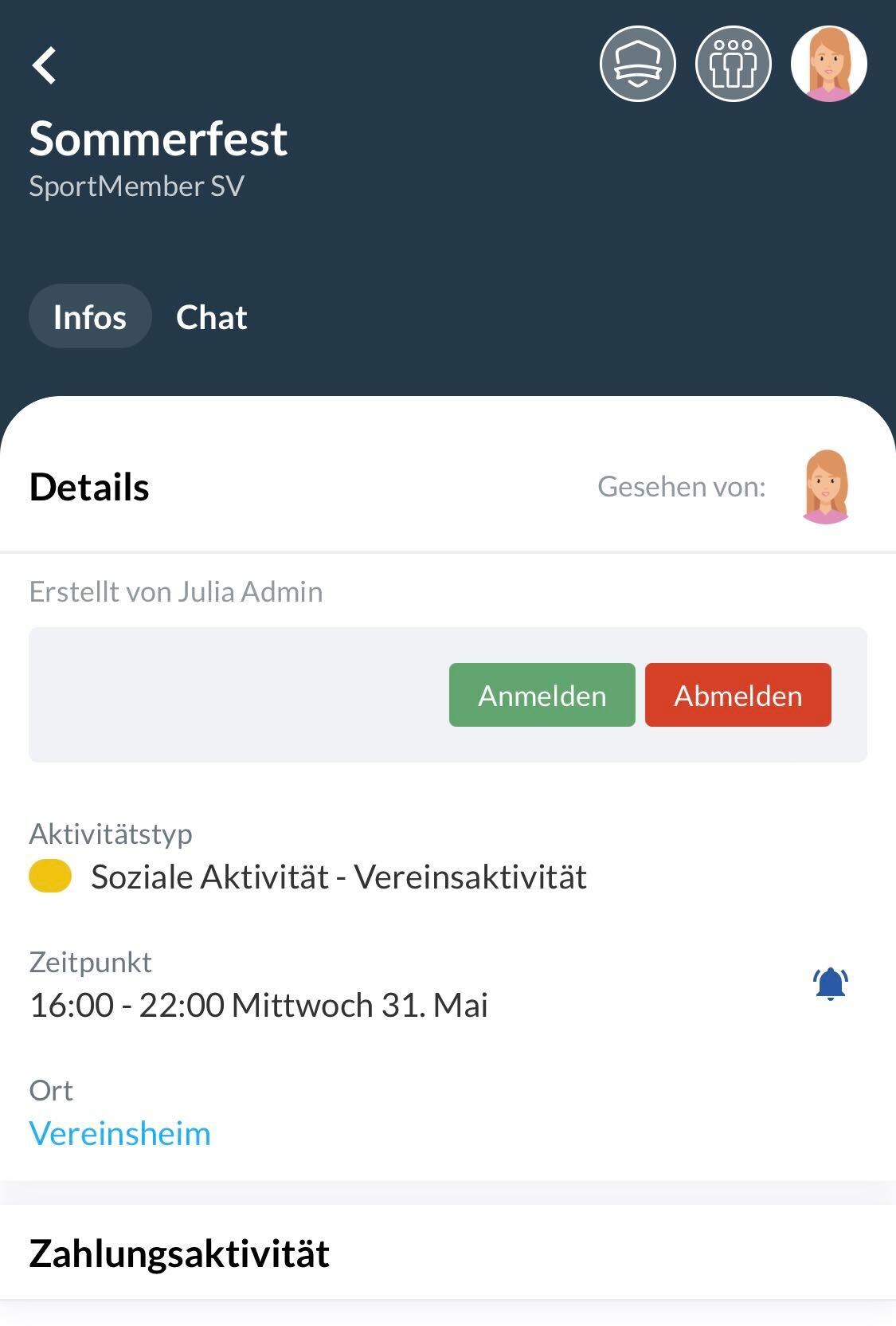Open the profile avatar in the header
Screen dimensions: 896x1326
pos(828,64)
